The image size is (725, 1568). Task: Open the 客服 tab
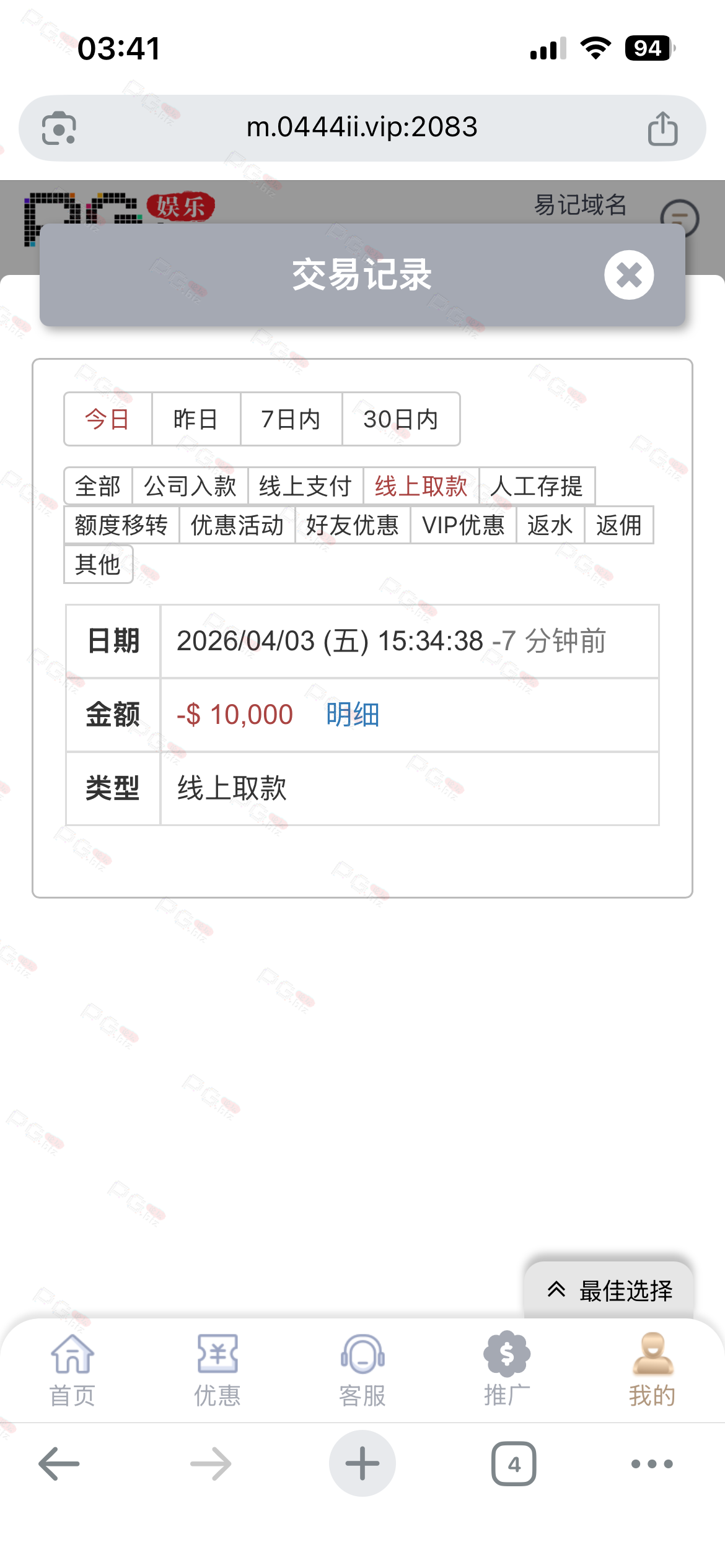(362, 1370)
